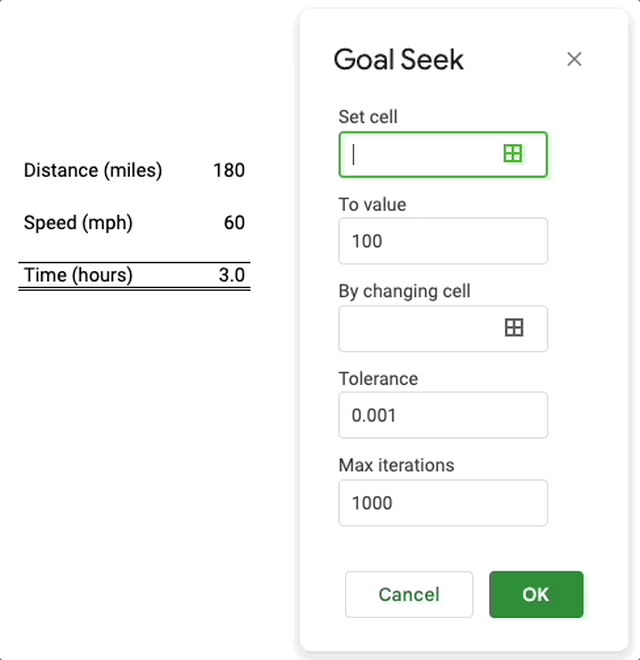Viewport: 640px width, 660px height.
Task: Open range selector for Set cell
Action: click(x=513, y=154)
